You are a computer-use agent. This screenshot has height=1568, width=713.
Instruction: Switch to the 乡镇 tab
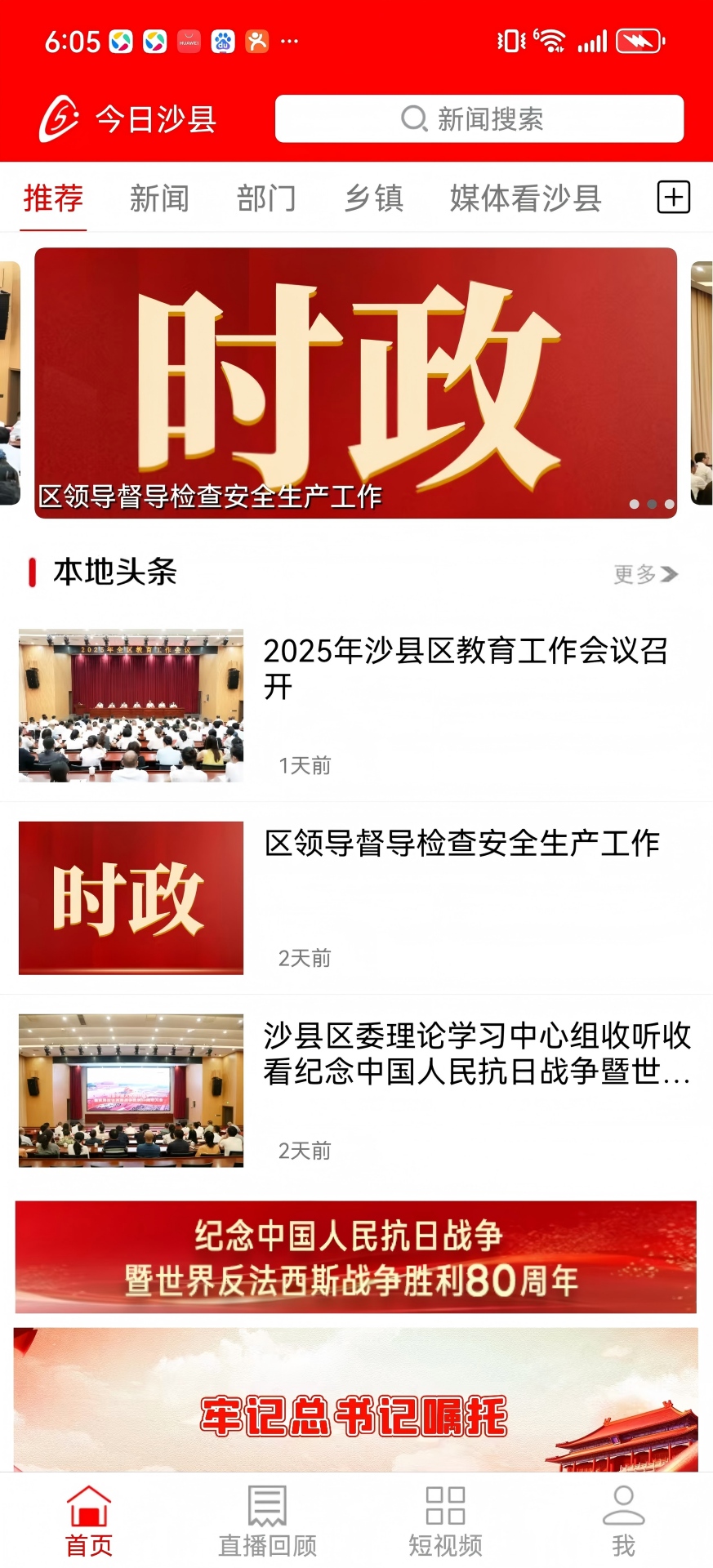pyautogui.click(x=373, y=198)
